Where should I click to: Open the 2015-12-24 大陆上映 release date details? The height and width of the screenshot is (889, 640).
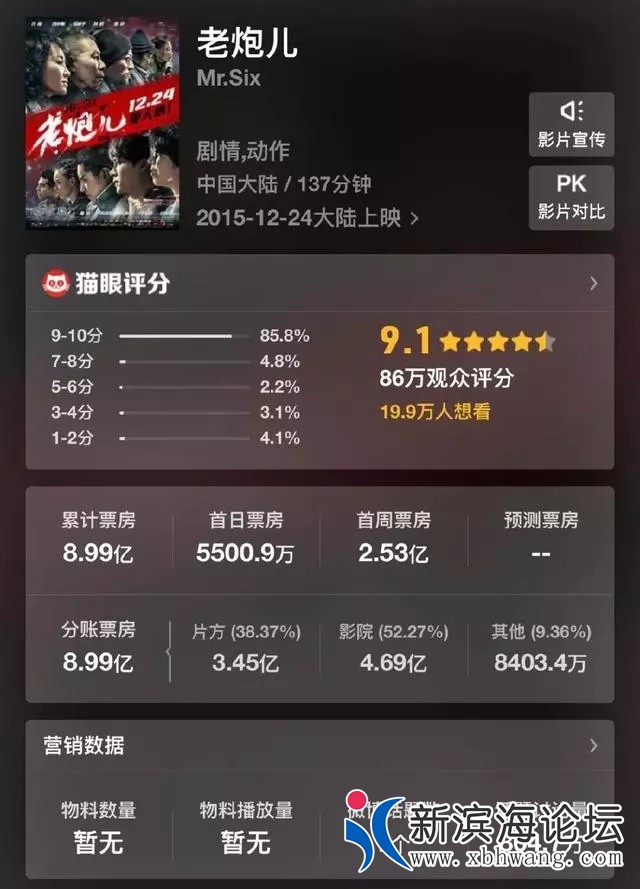coord(307,217)
